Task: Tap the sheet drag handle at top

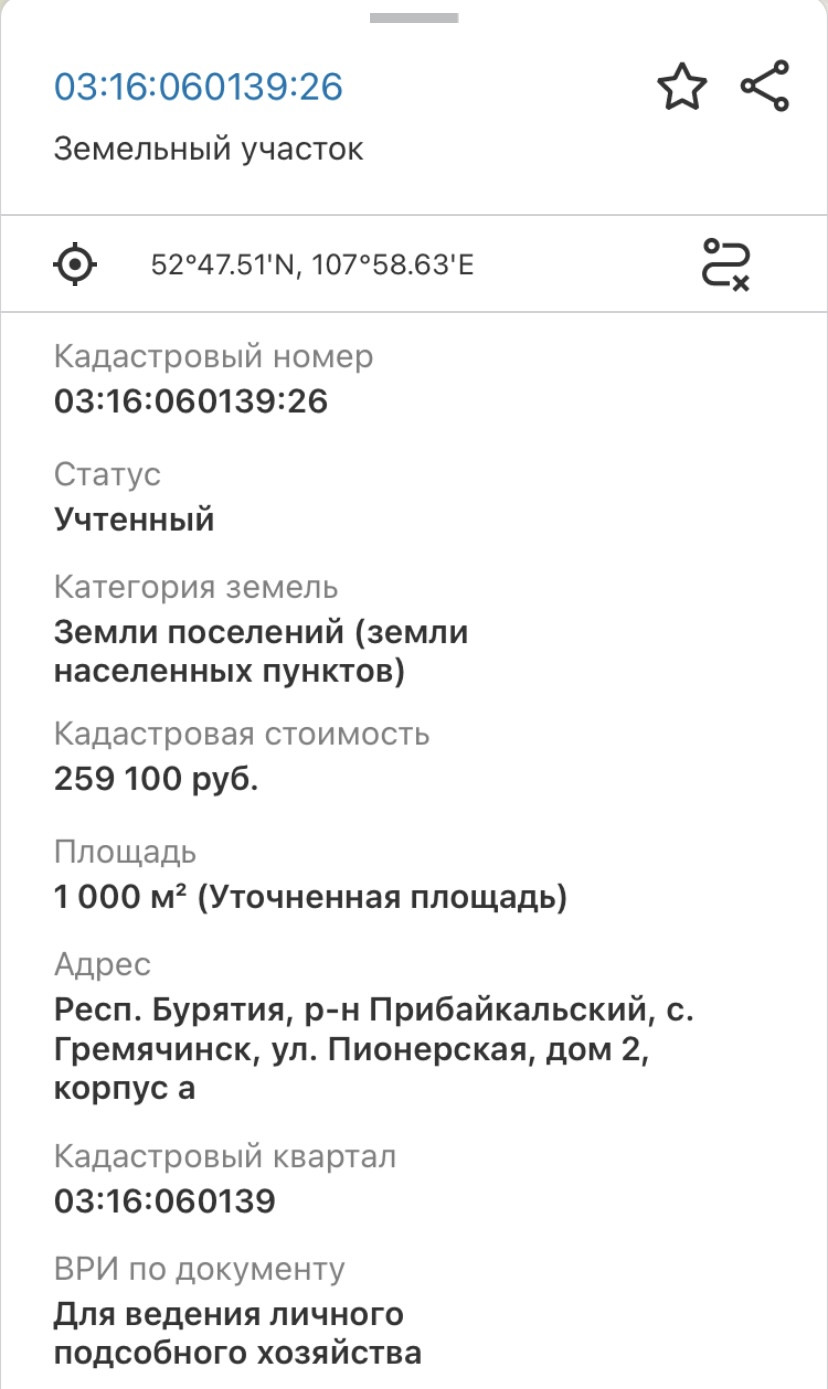Action: click(414, 18)
